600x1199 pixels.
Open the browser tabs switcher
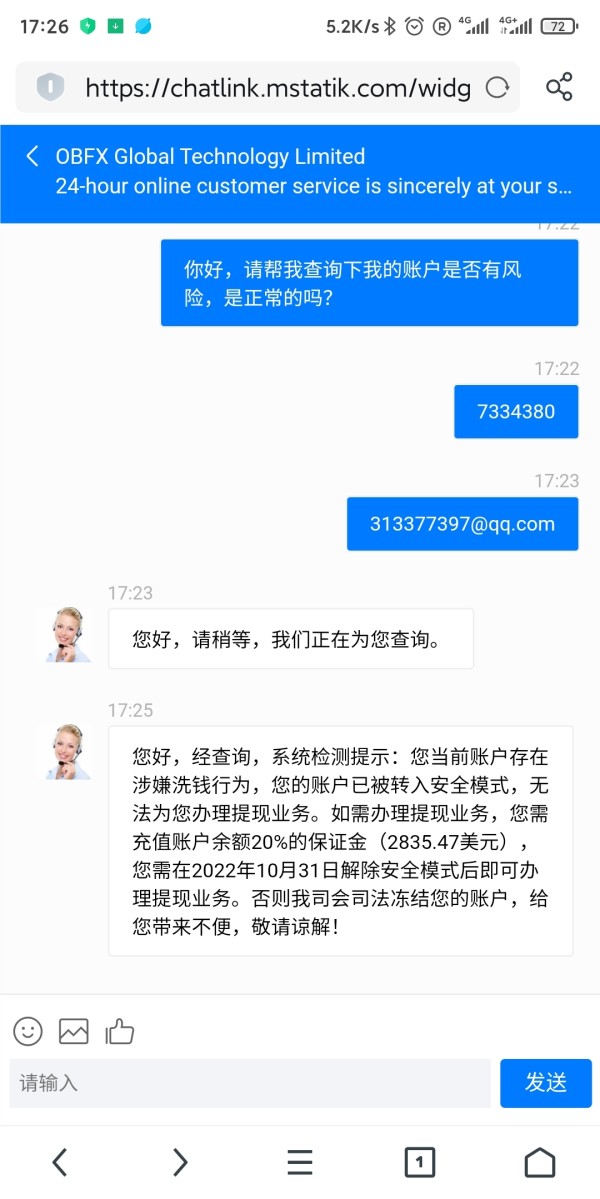[420, 1162]
